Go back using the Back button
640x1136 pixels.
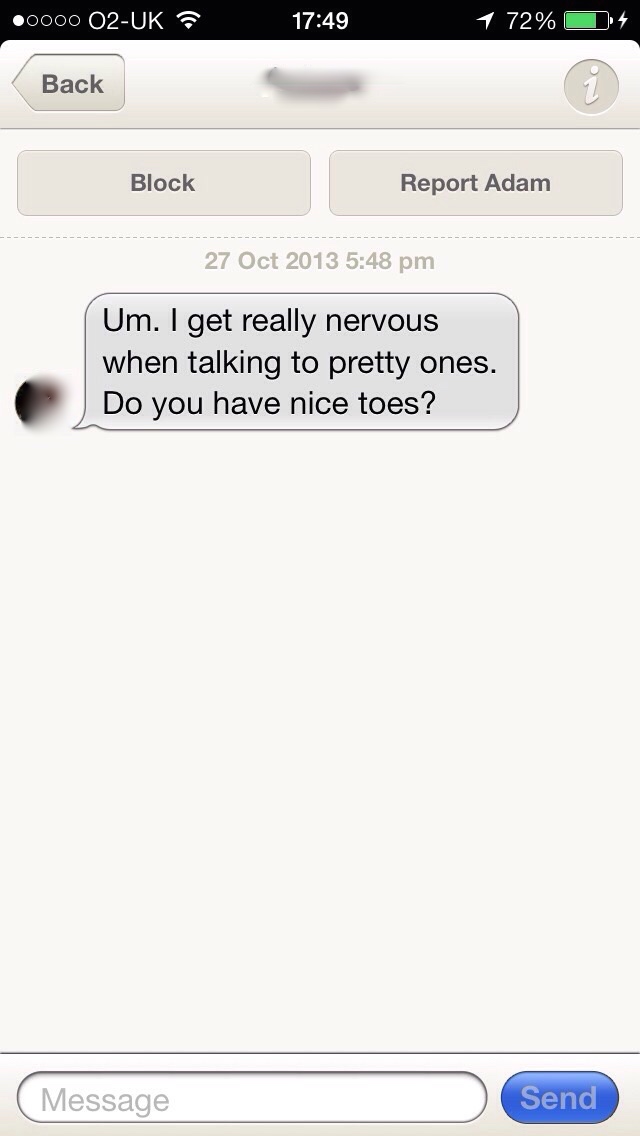pyautogui.click(x=69, y=83)
